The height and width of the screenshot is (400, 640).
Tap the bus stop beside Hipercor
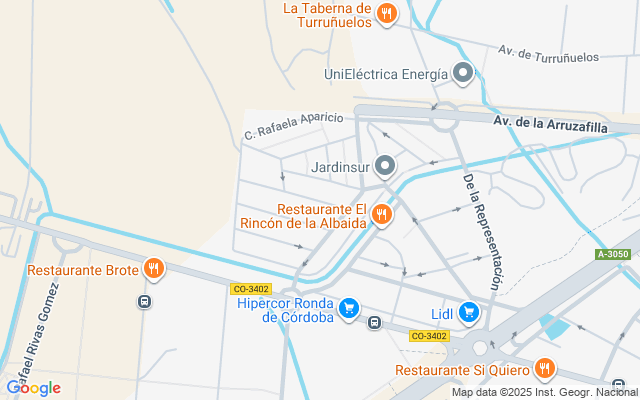click(x=374, y=322)
